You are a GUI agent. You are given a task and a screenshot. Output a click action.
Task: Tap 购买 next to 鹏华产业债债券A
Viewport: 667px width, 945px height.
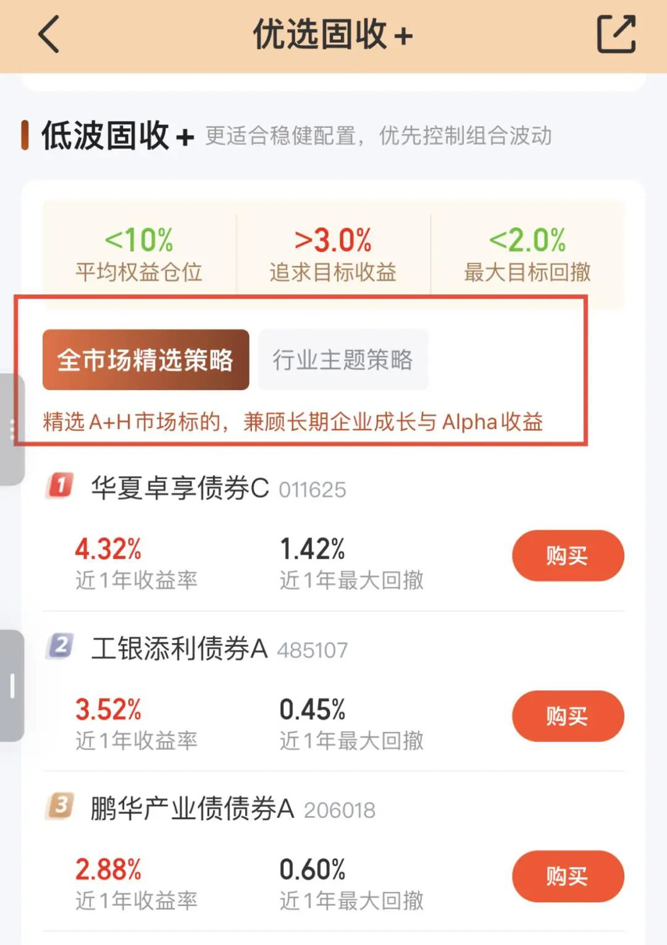[568, 876]
